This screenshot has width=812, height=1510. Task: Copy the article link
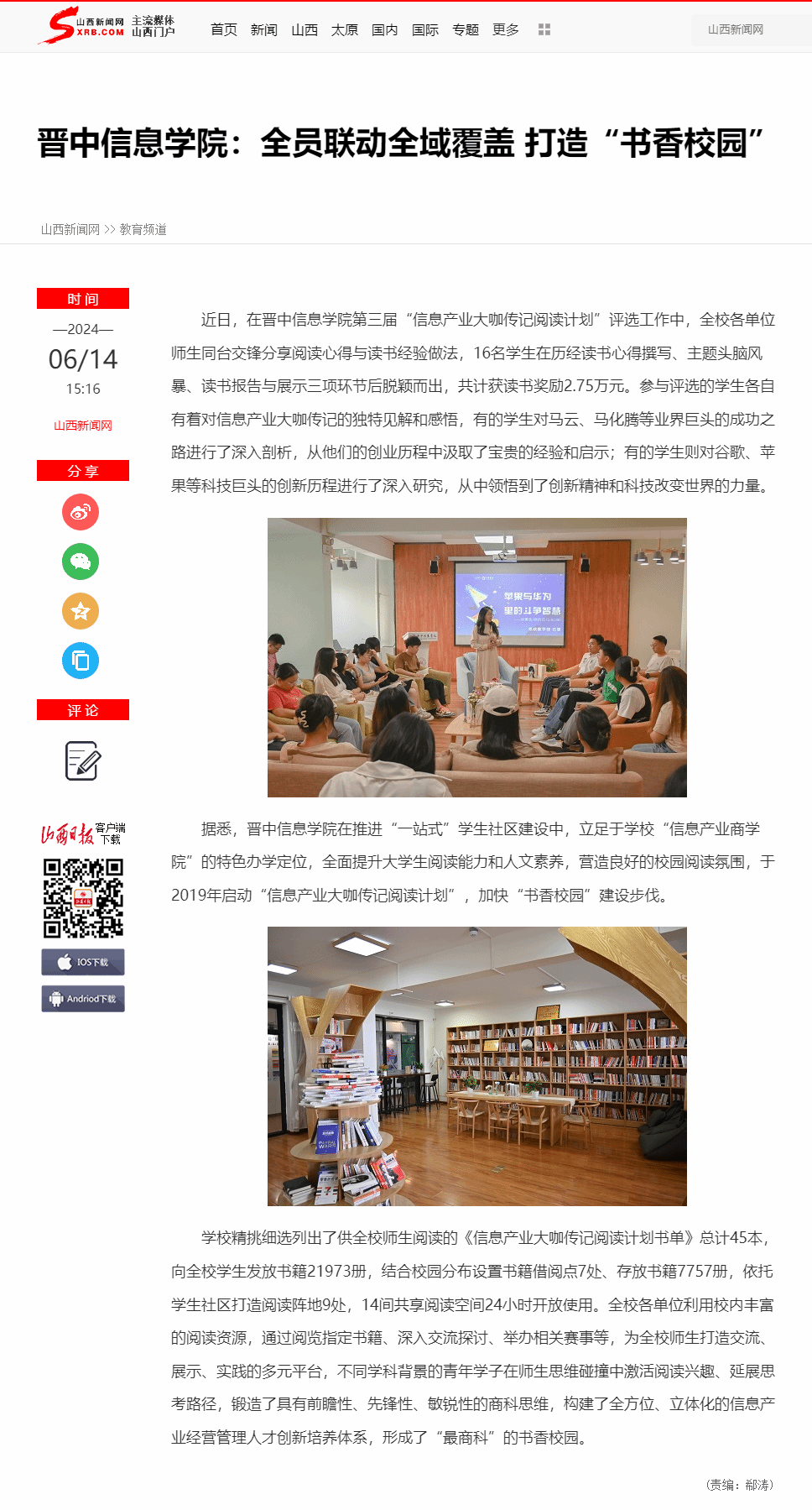click(81, 661)
